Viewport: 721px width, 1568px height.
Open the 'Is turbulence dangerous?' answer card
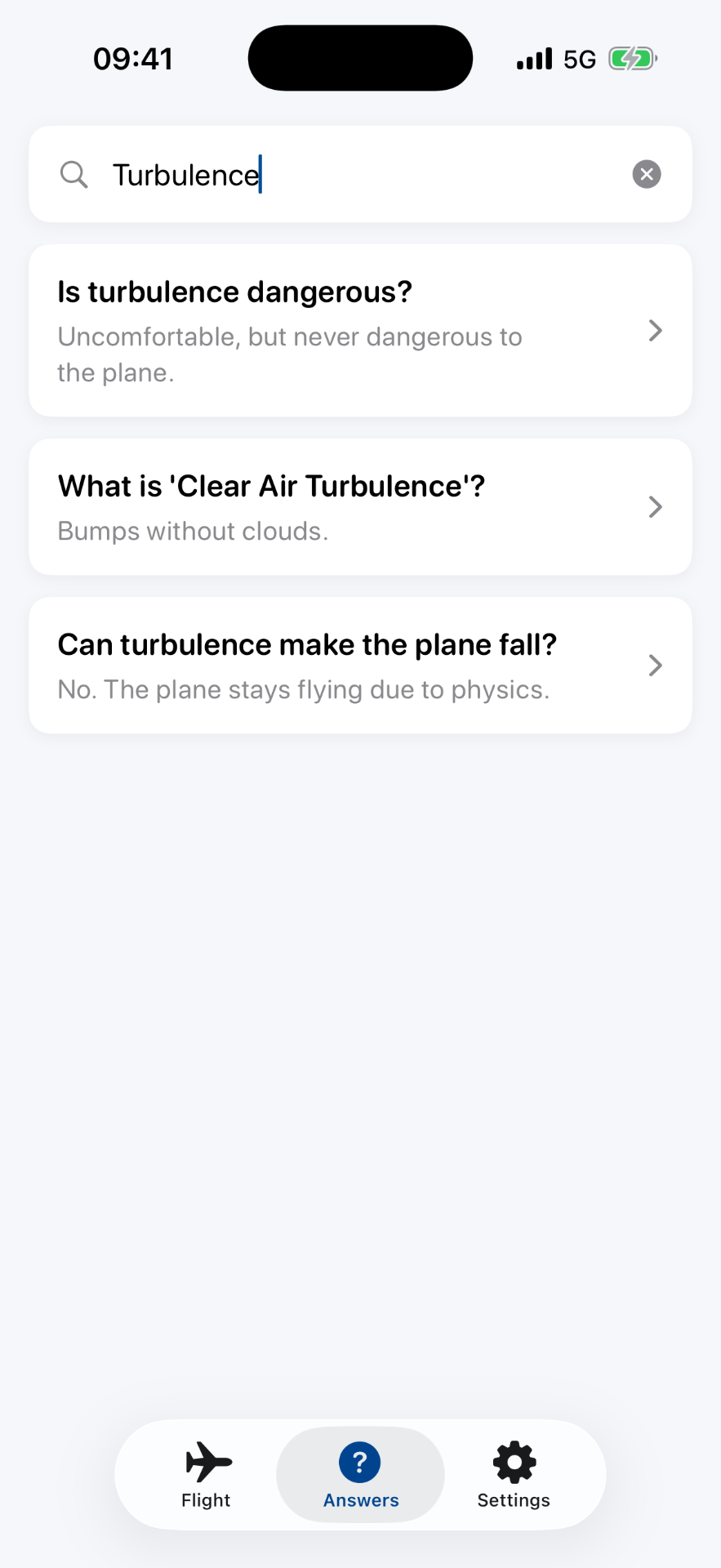[327, 330]
